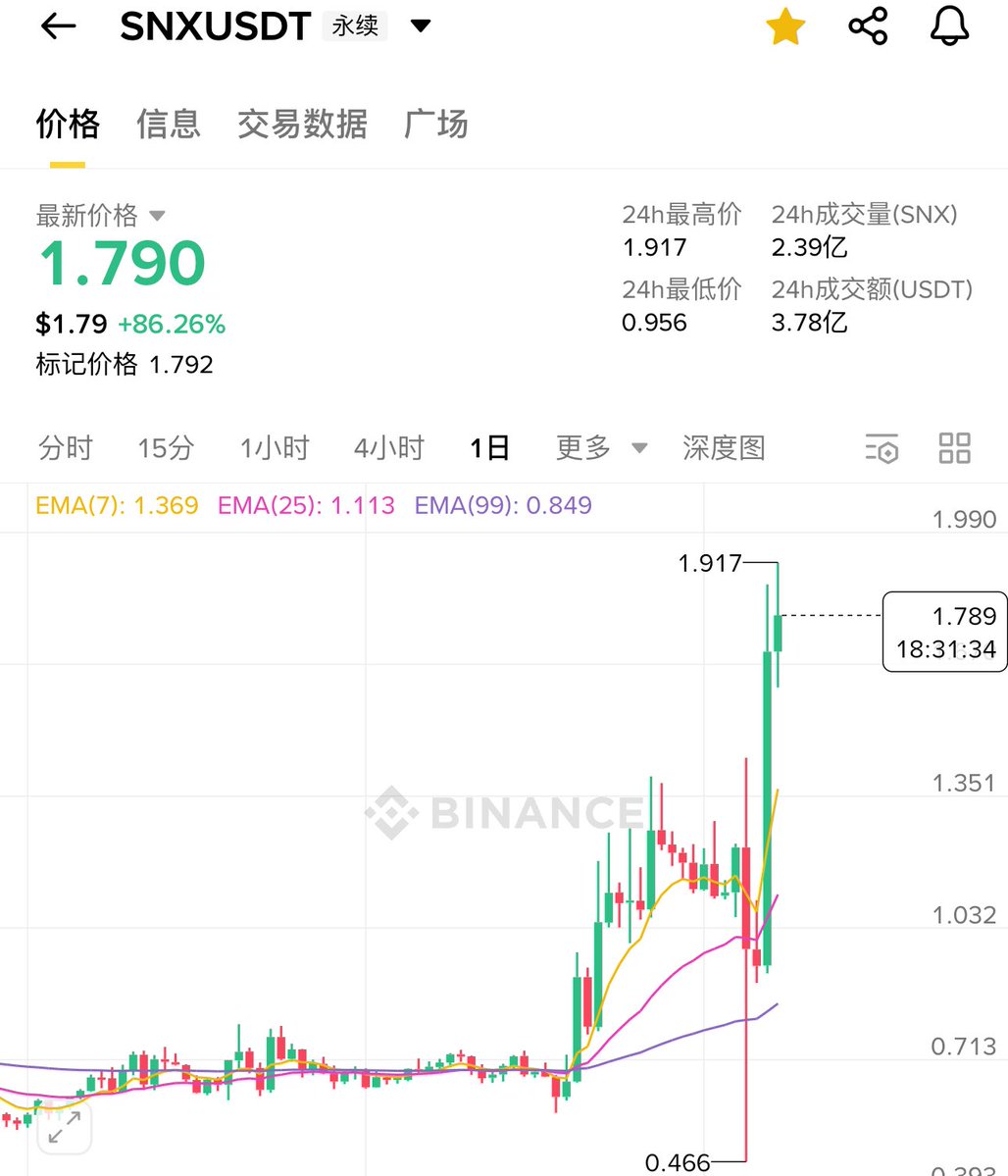Switch to the 交易数据 tab
Viewport: 1008px width, 1176px height.
coord(302,125)
